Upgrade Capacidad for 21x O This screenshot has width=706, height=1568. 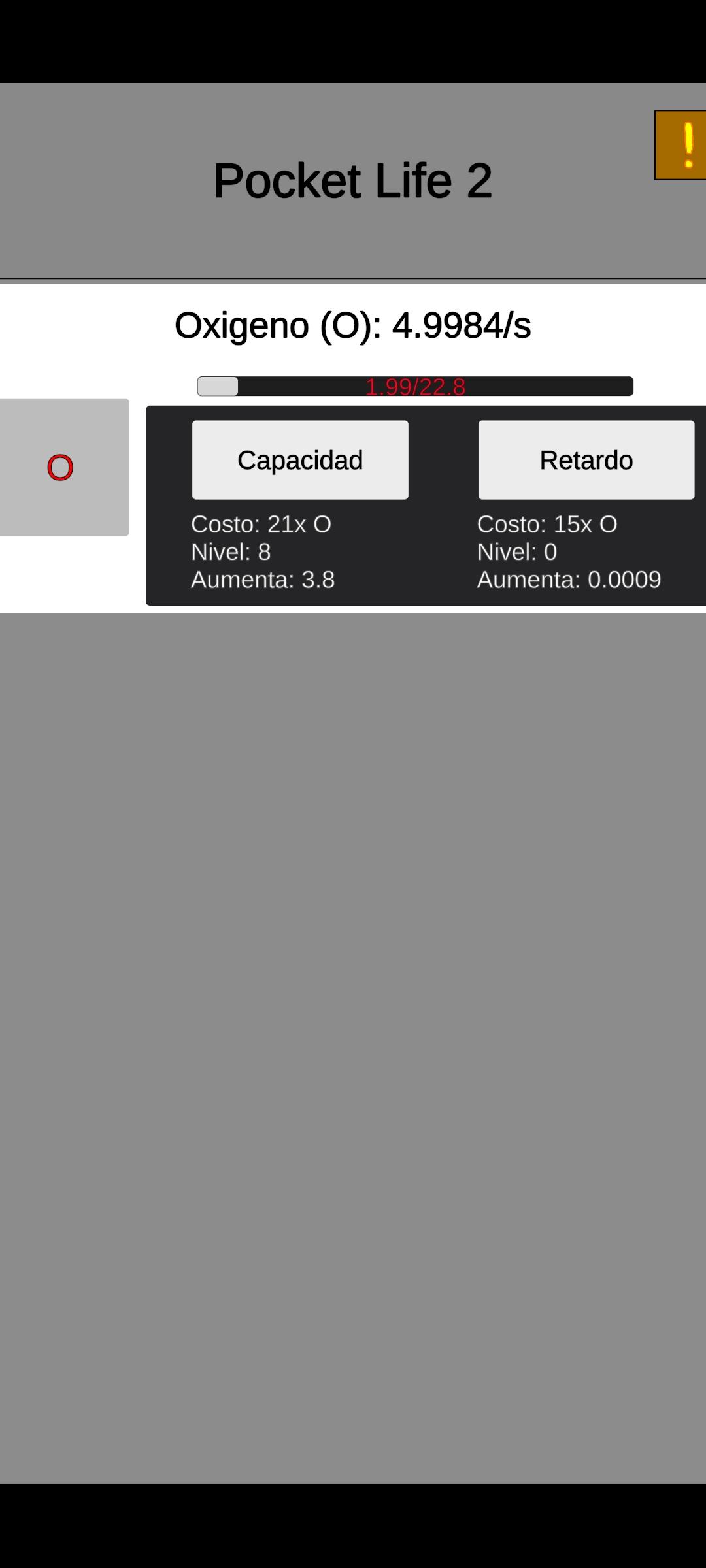pyautogui.click(x=300, y=460)
